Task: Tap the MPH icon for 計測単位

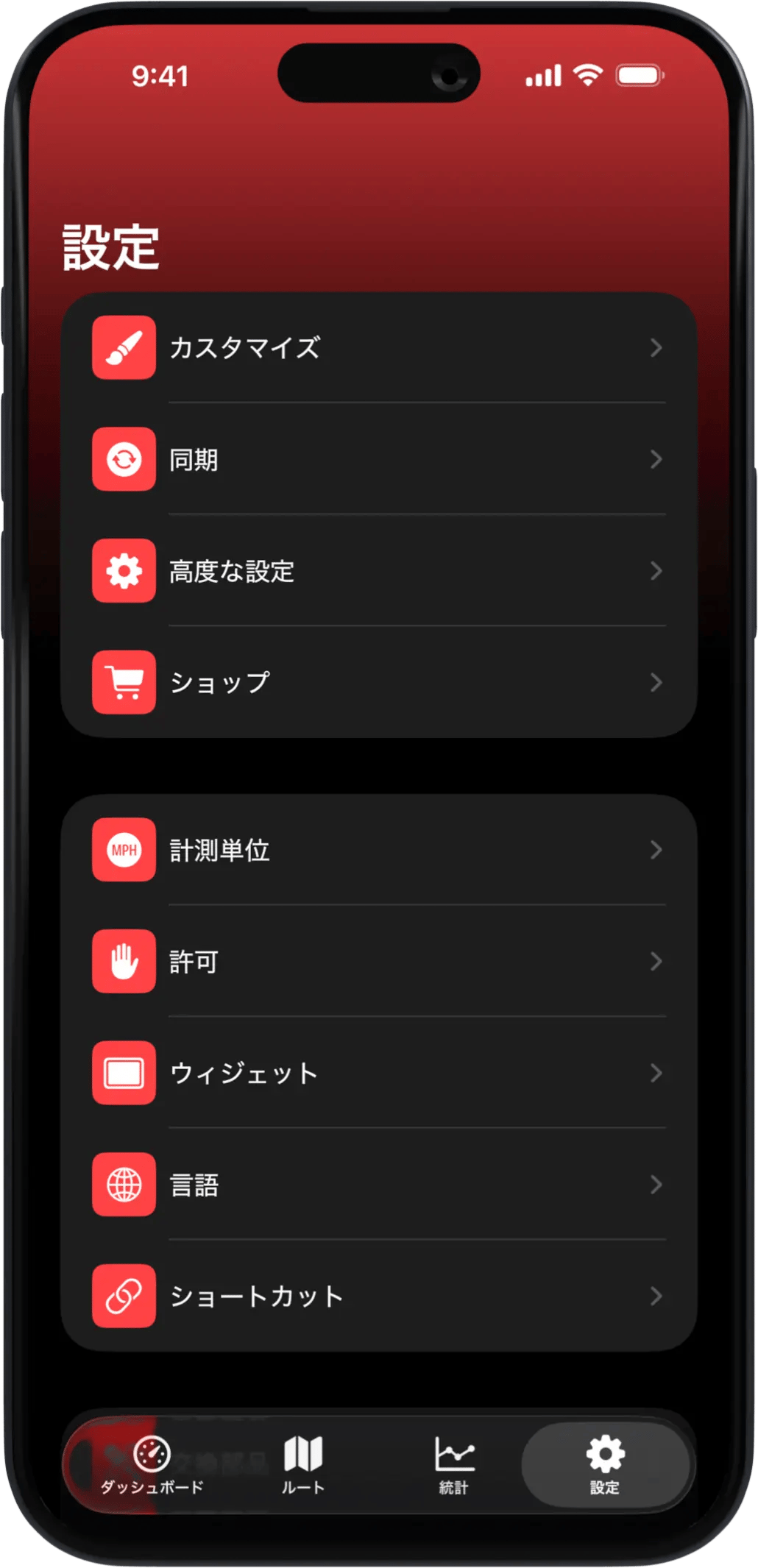Action: (x=123, y=851)
